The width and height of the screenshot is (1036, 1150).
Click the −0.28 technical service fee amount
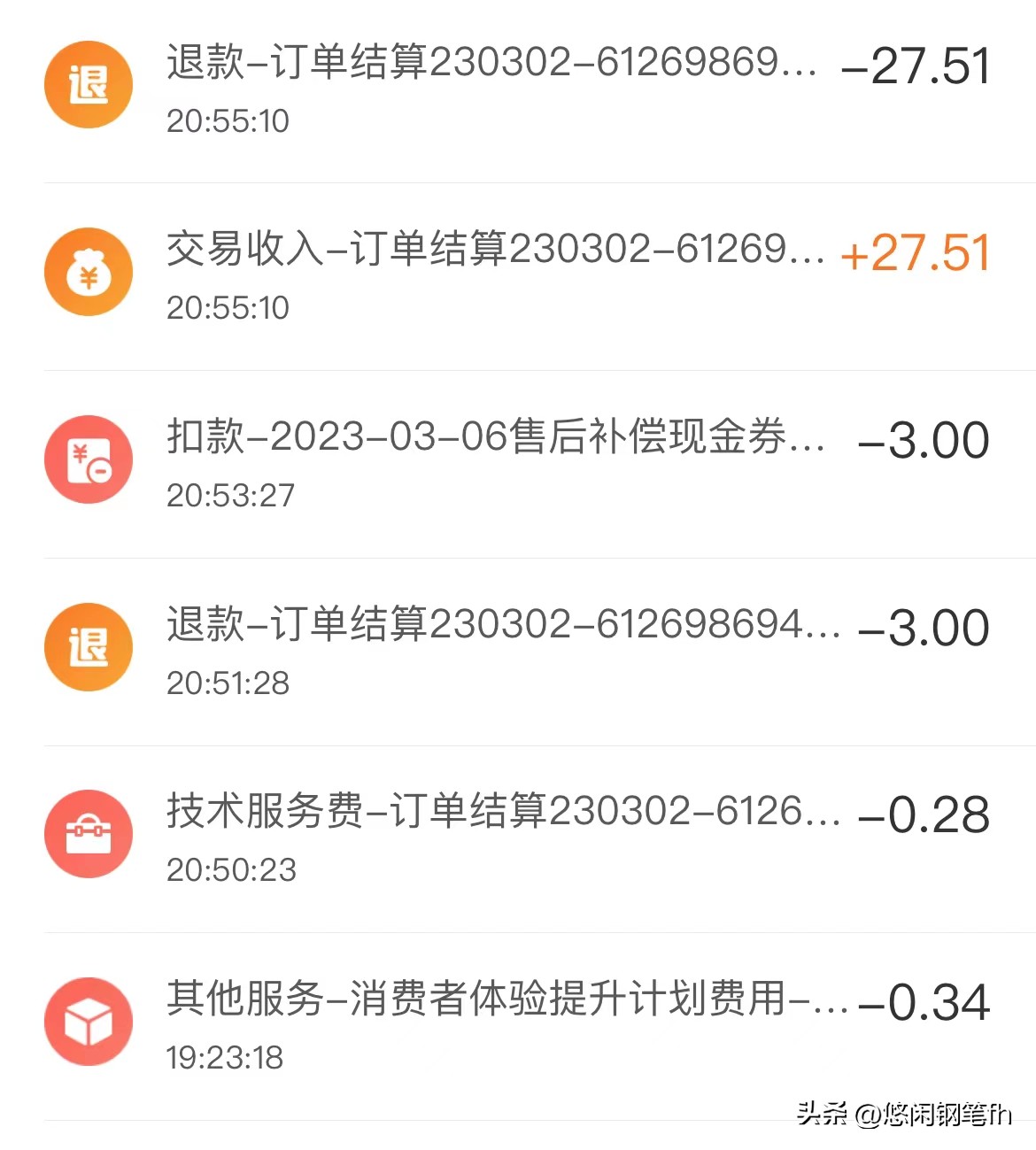925,816
